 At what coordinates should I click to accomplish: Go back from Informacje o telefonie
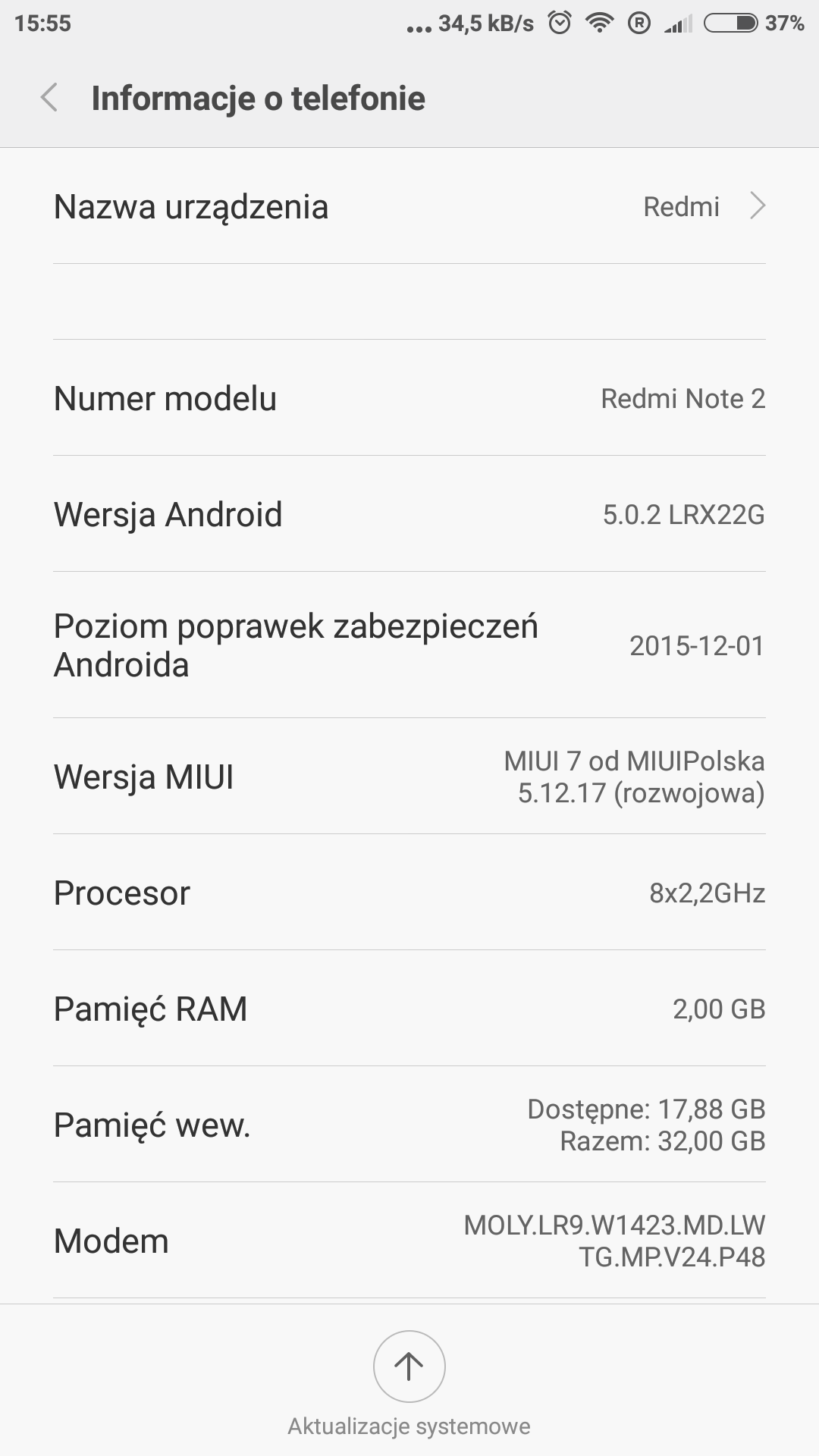coord(49,98)
